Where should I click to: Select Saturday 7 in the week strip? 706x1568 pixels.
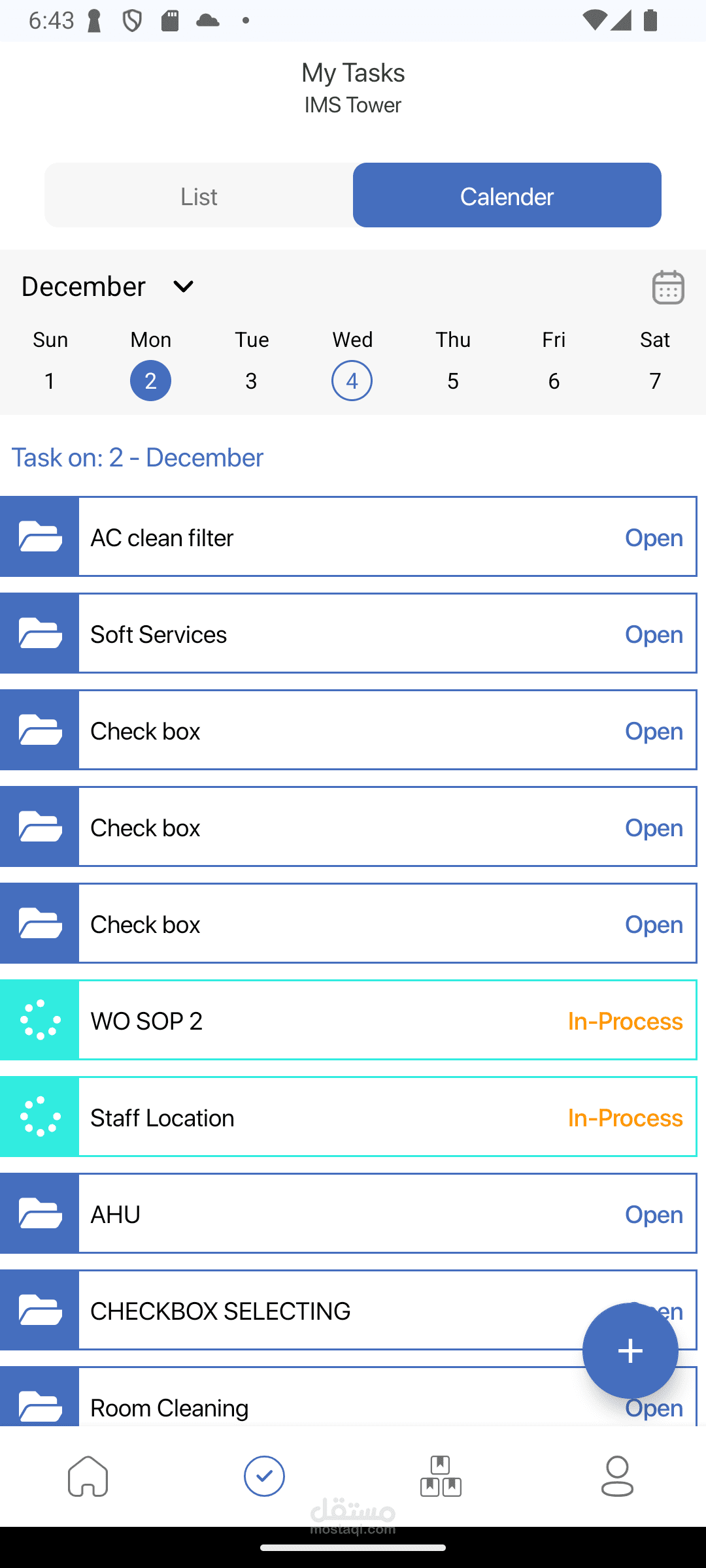(x=655, y=381)
